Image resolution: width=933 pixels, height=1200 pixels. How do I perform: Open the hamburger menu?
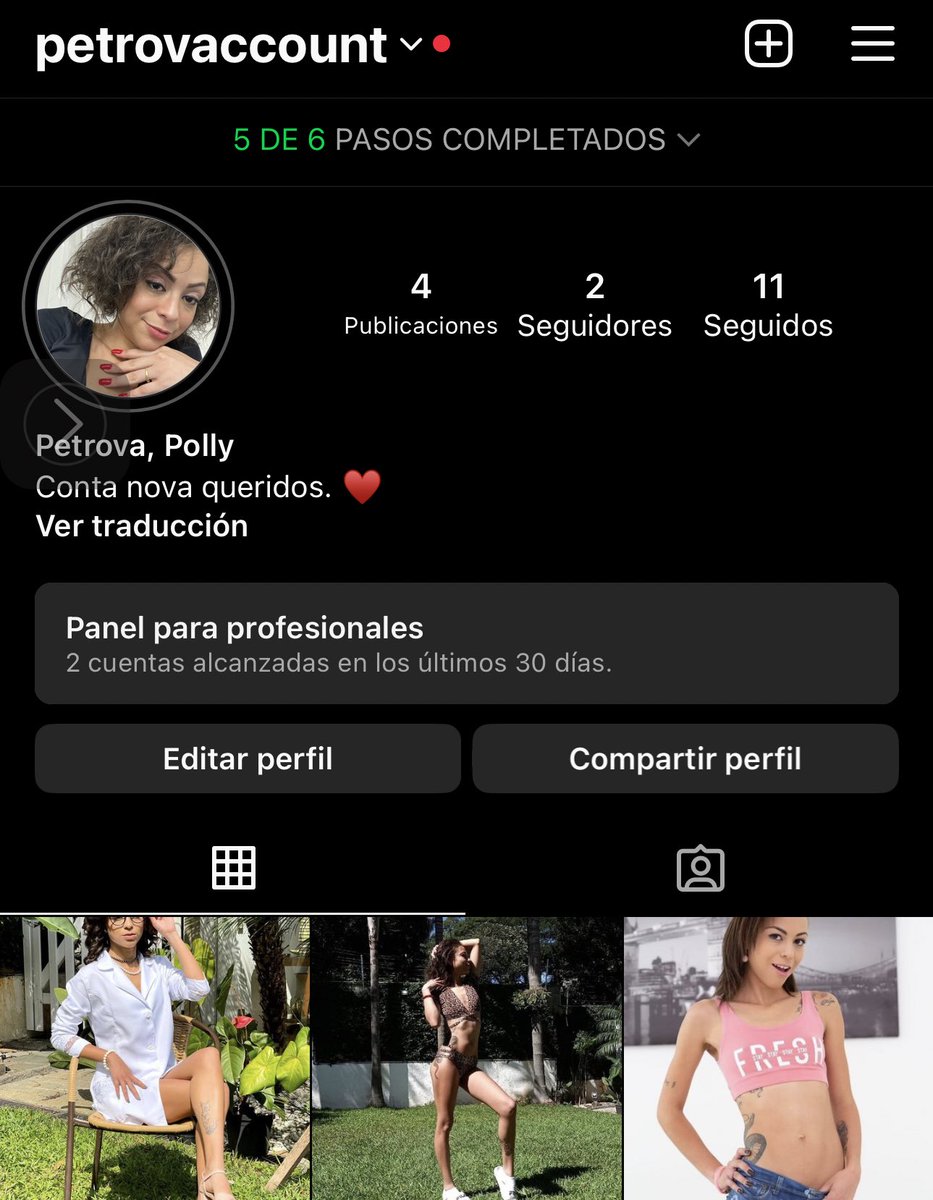click(872, 44)
